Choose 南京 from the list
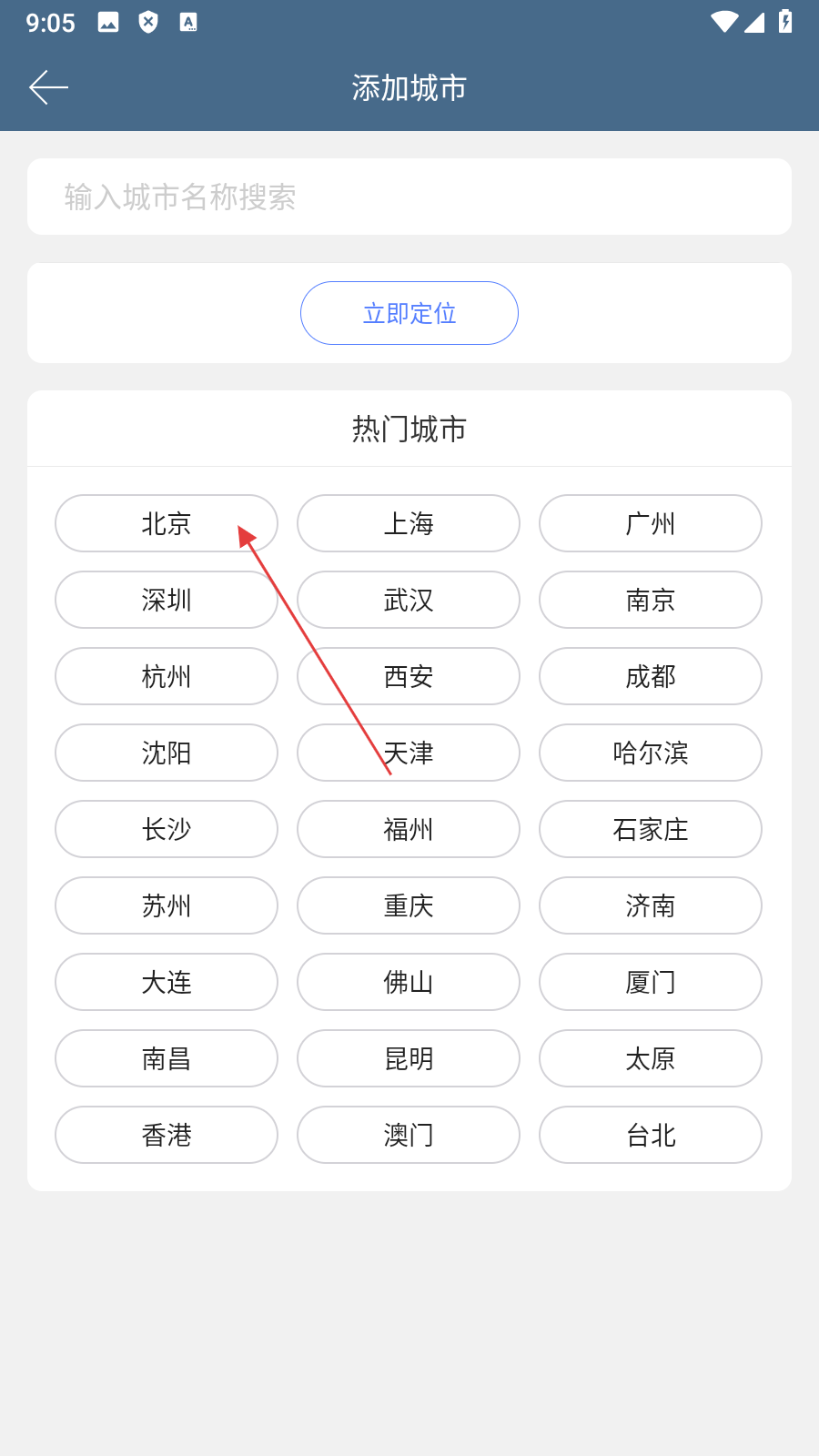Viewport: 819px width, 1456px height. coord(650,600)
